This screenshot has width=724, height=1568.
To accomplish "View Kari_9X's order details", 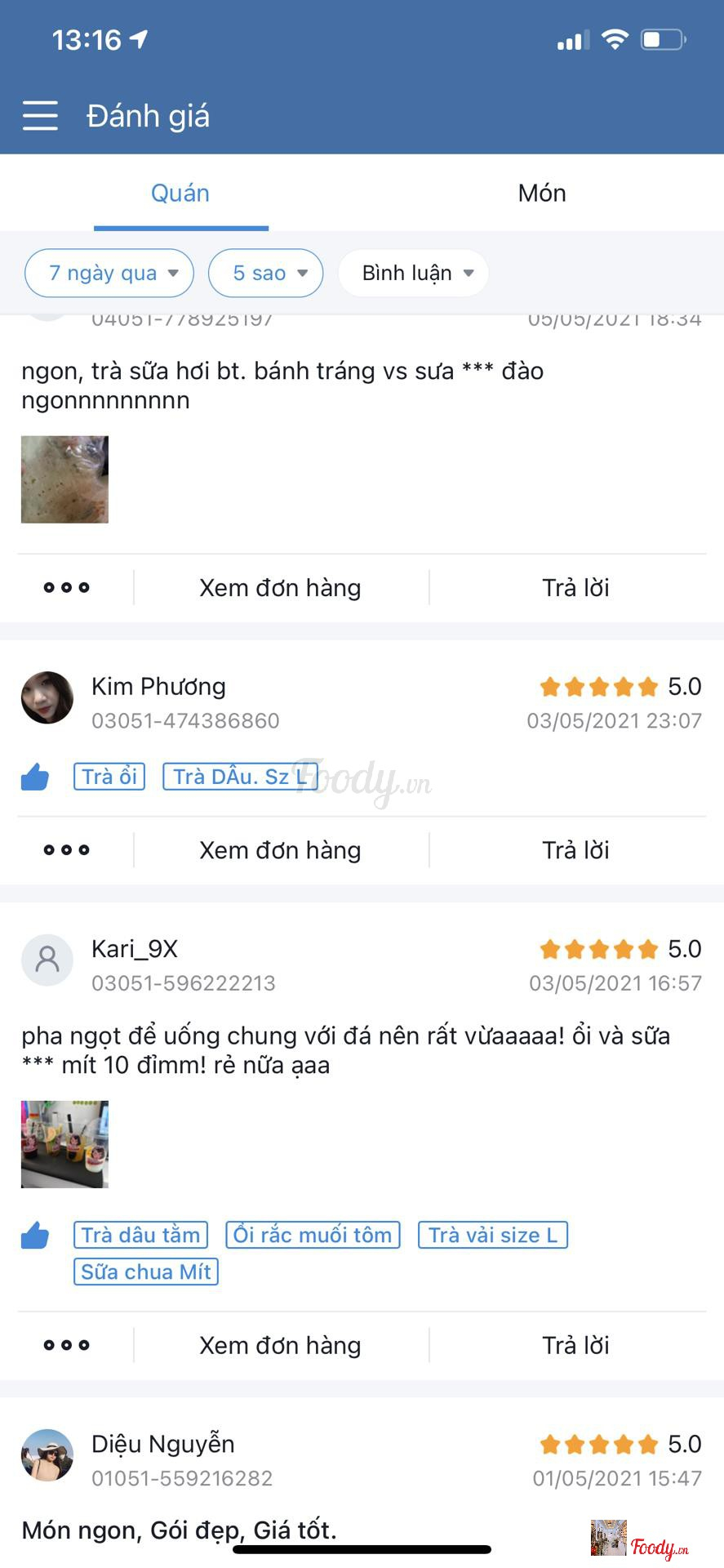I will [x=280, y=1345].
